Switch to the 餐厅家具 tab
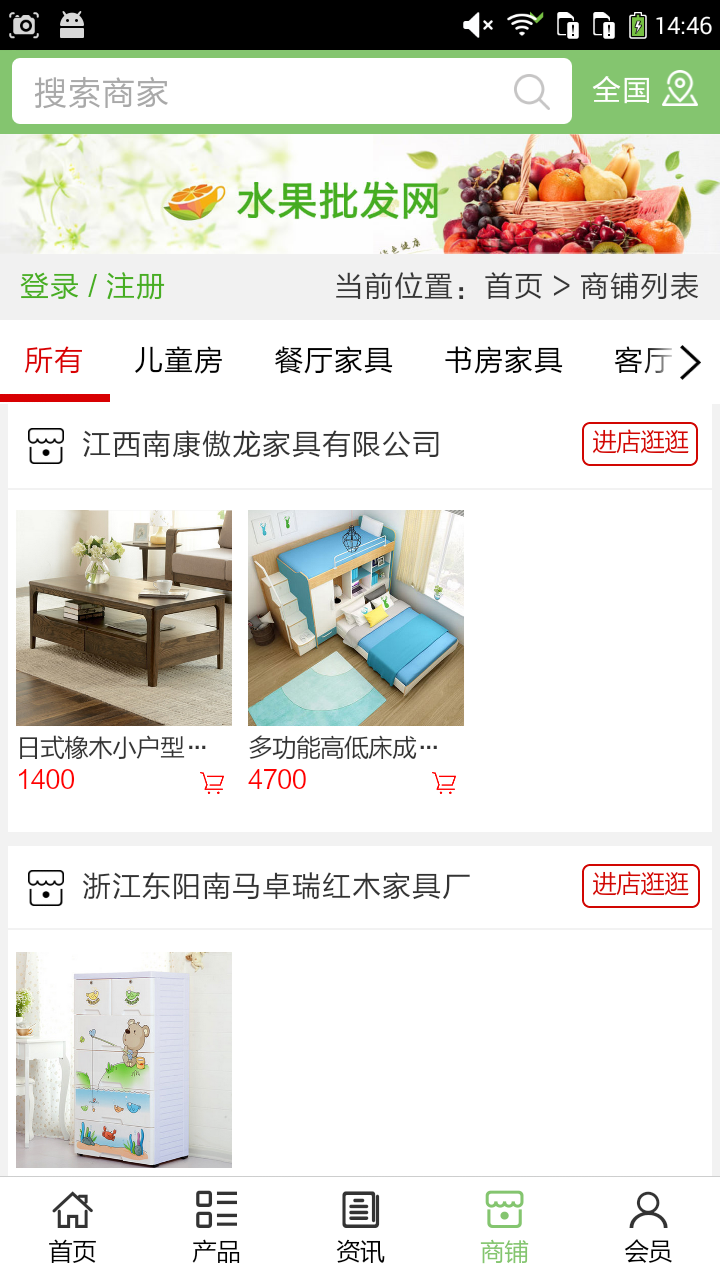 pyautogui.click(x=333, y=360)
